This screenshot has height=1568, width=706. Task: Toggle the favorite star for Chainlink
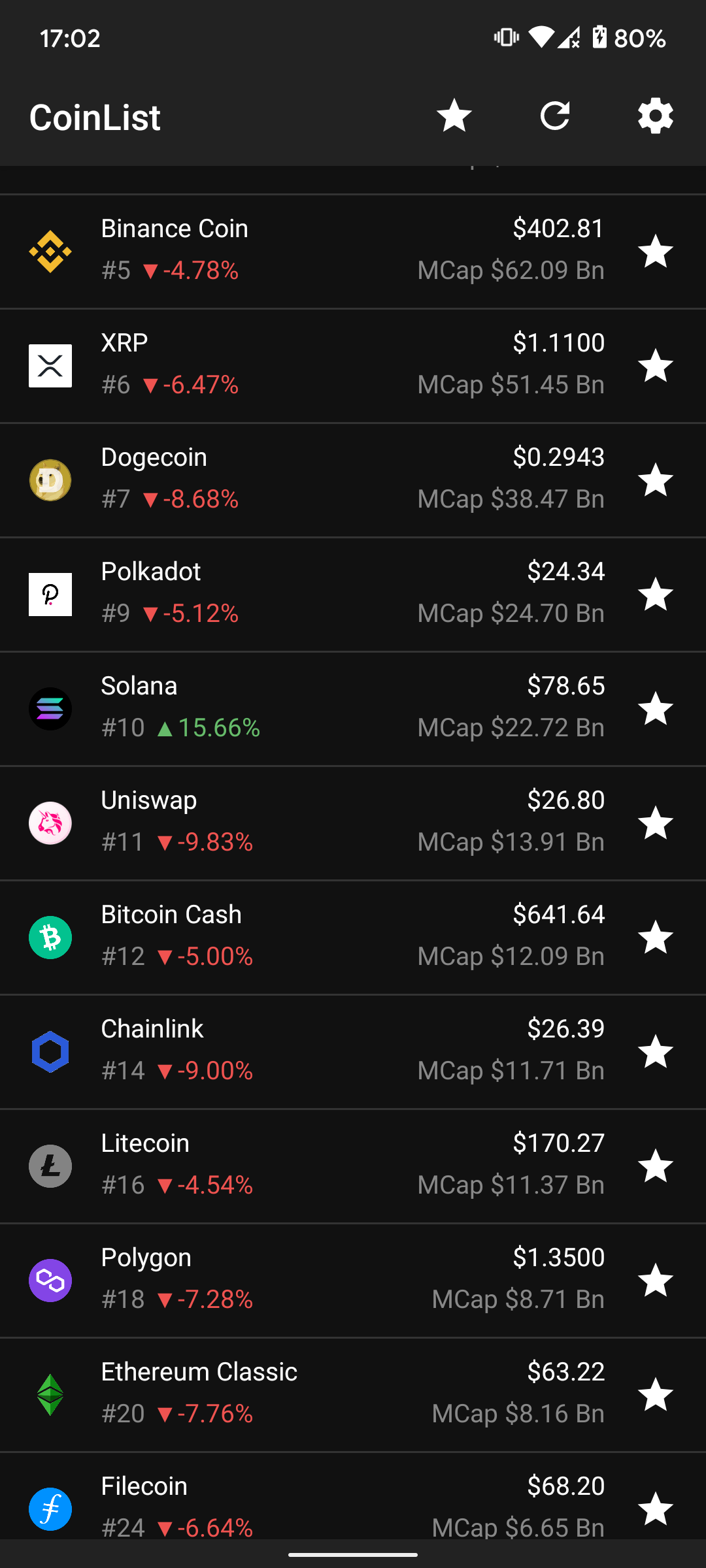(x=656, y=1052)
